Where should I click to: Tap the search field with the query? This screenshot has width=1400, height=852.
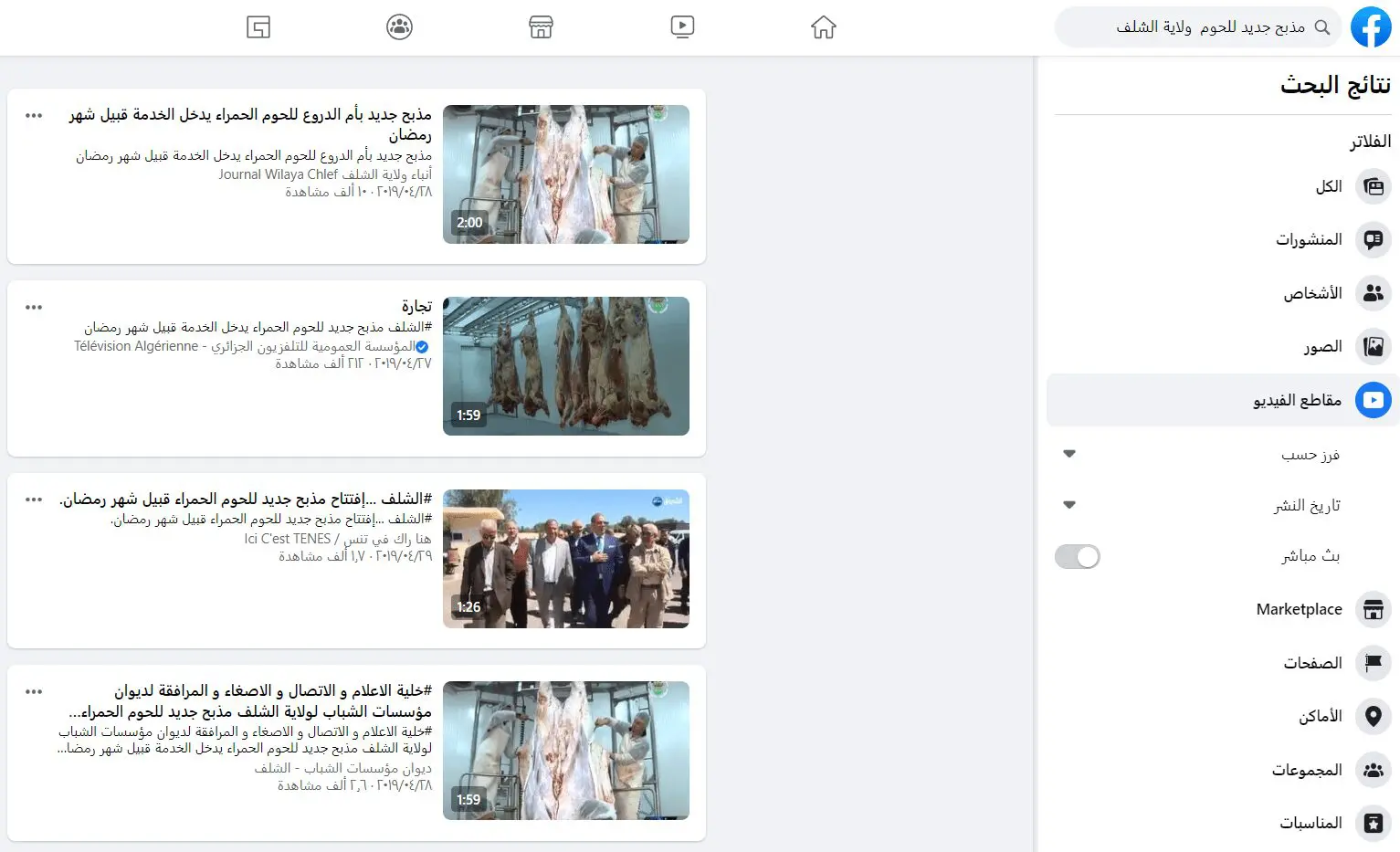pyautogui.click(x=1197, y=27)
